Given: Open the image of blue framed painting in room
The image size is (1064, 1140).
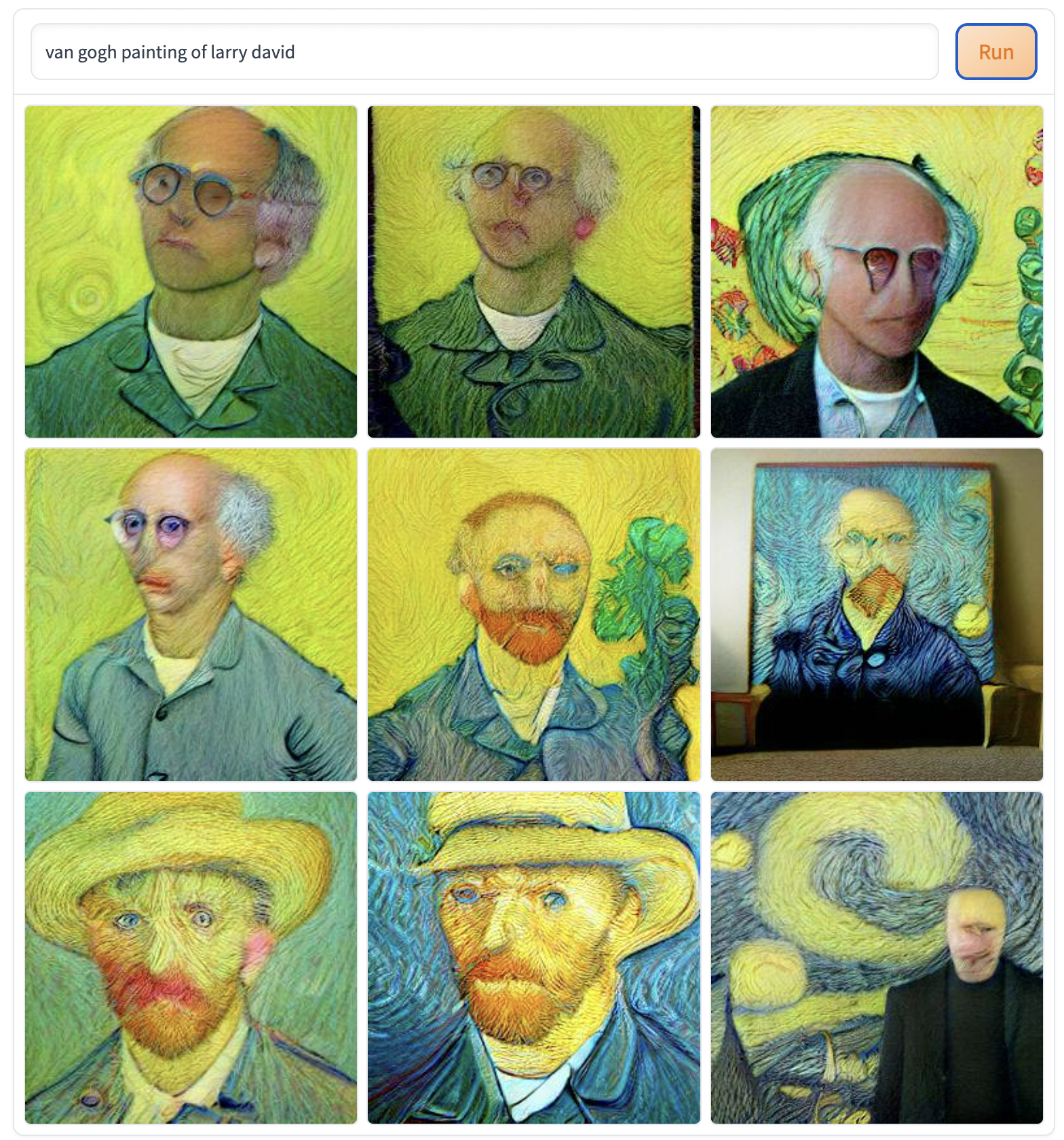Looking at the screenshot, I should (x=876, y=614).
